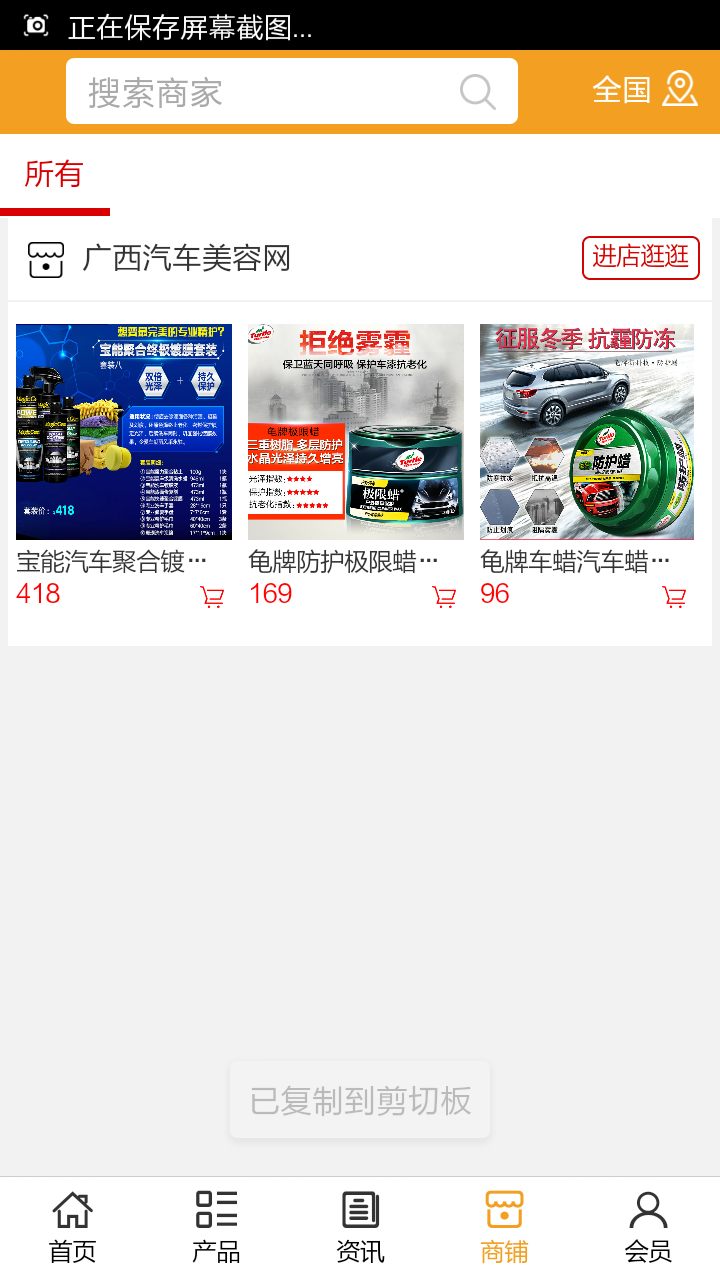Open the 资讯 news icon

click(360, 1209)
